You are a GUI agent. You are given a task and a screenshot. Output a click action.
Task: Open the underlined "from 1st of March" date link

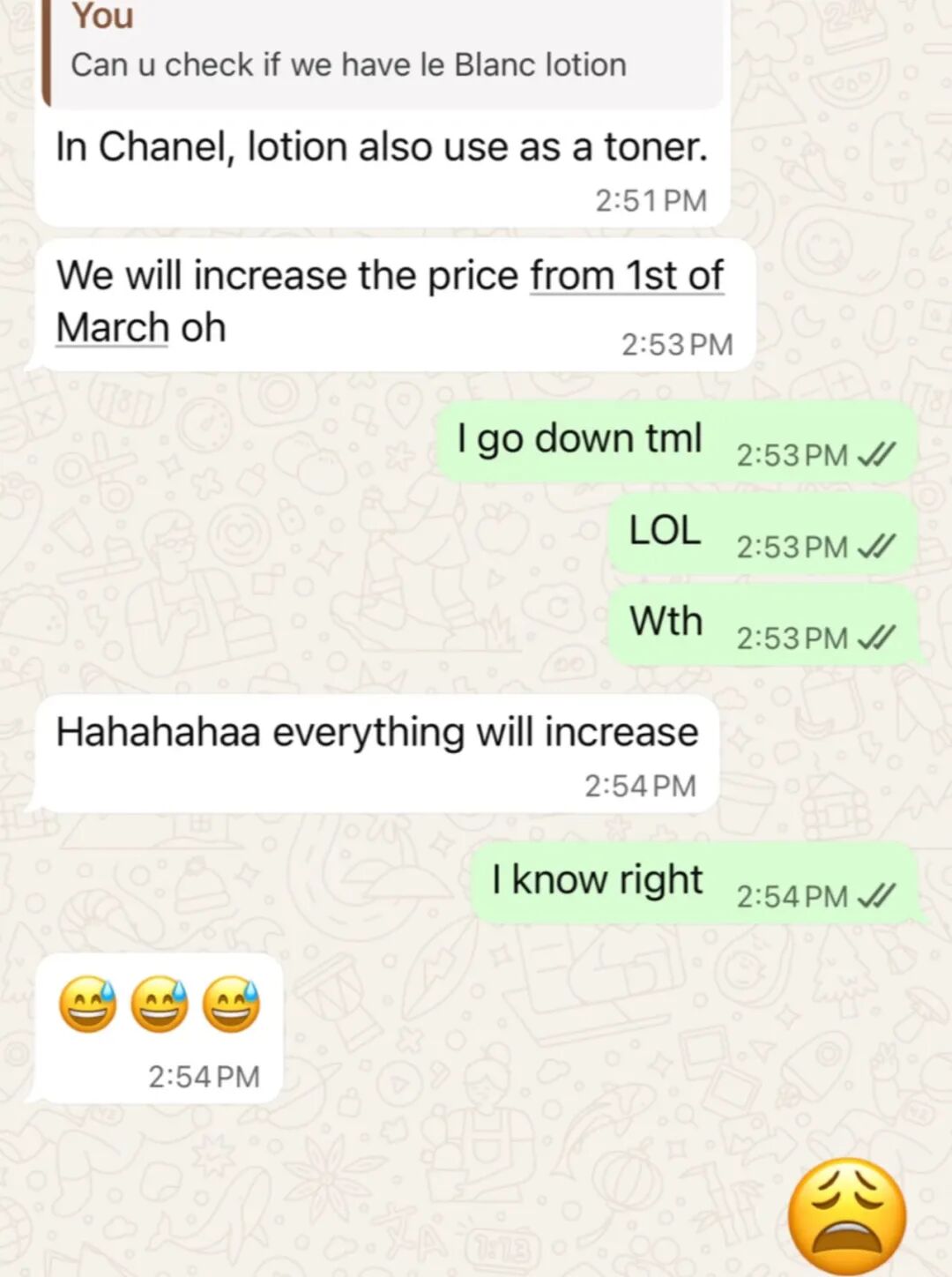coord(626,277)
